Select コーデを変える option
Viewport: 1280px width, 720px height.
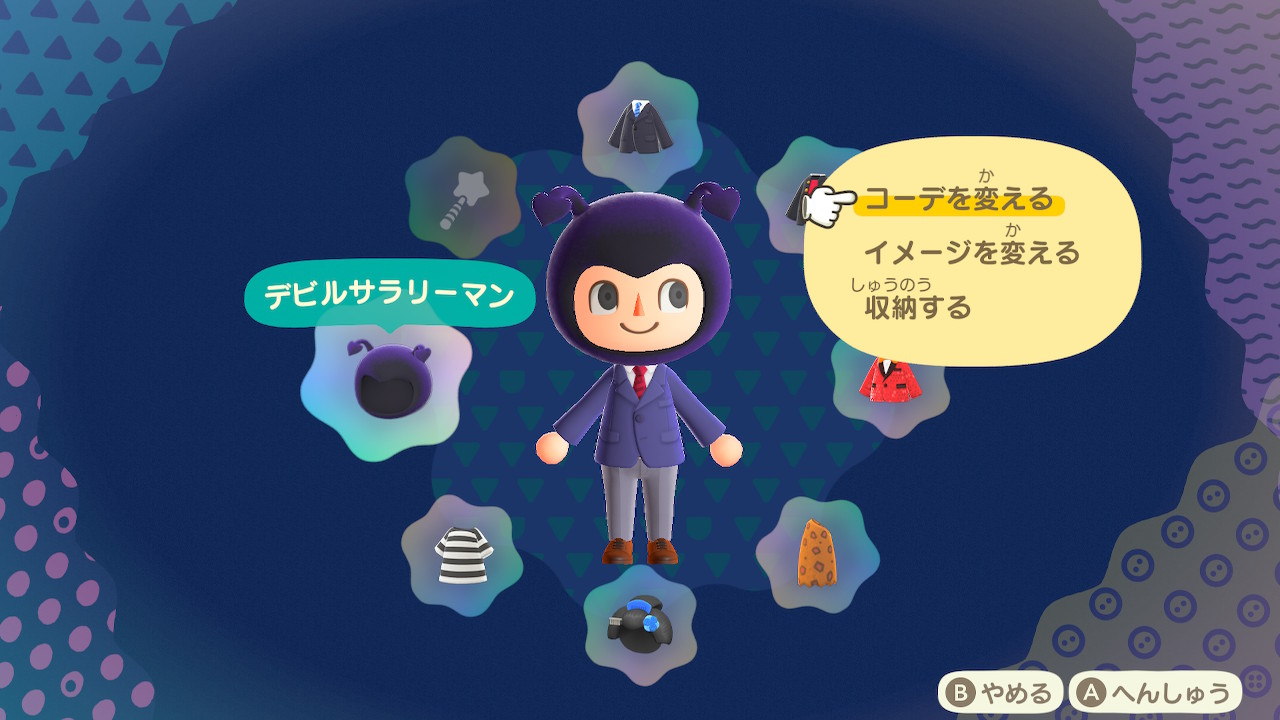[x=958, y=200]
